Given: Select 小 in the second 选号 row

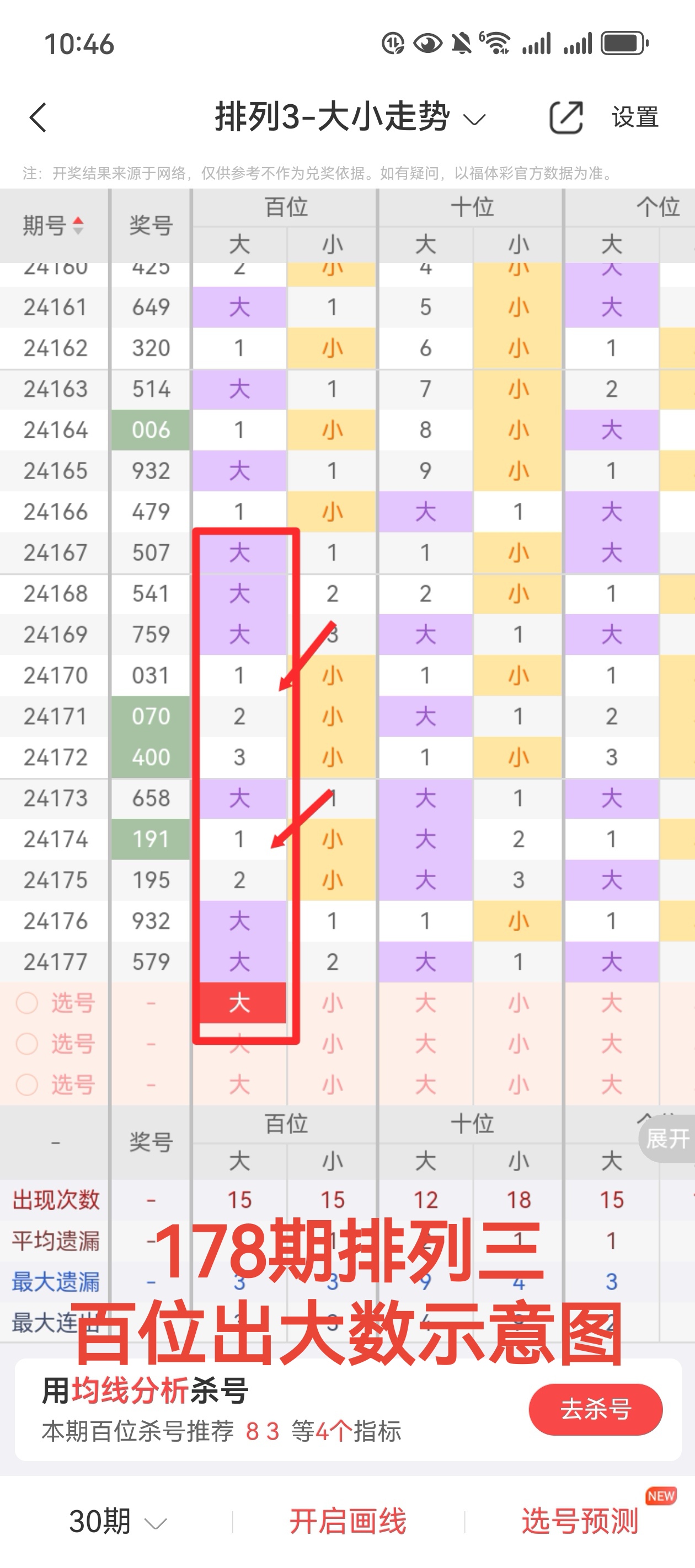Looking at the screenshot, I should click(x=333, y=1044).
